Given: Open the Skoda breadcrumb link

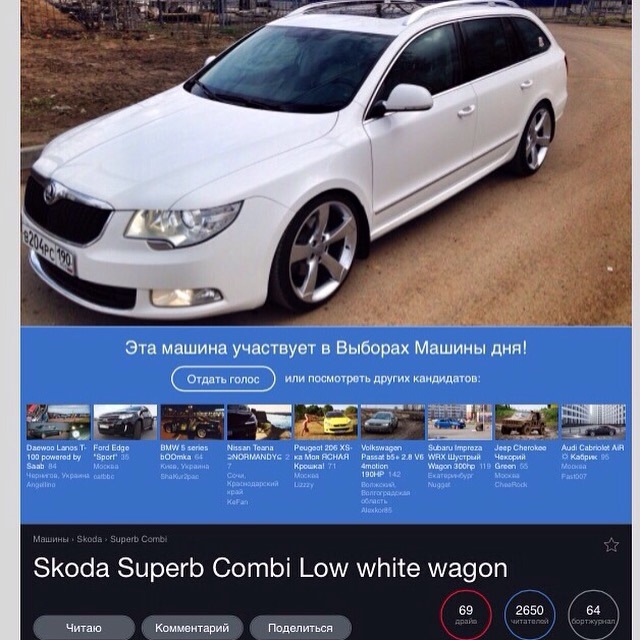Looking at the screenshot, I should (89, 539).
